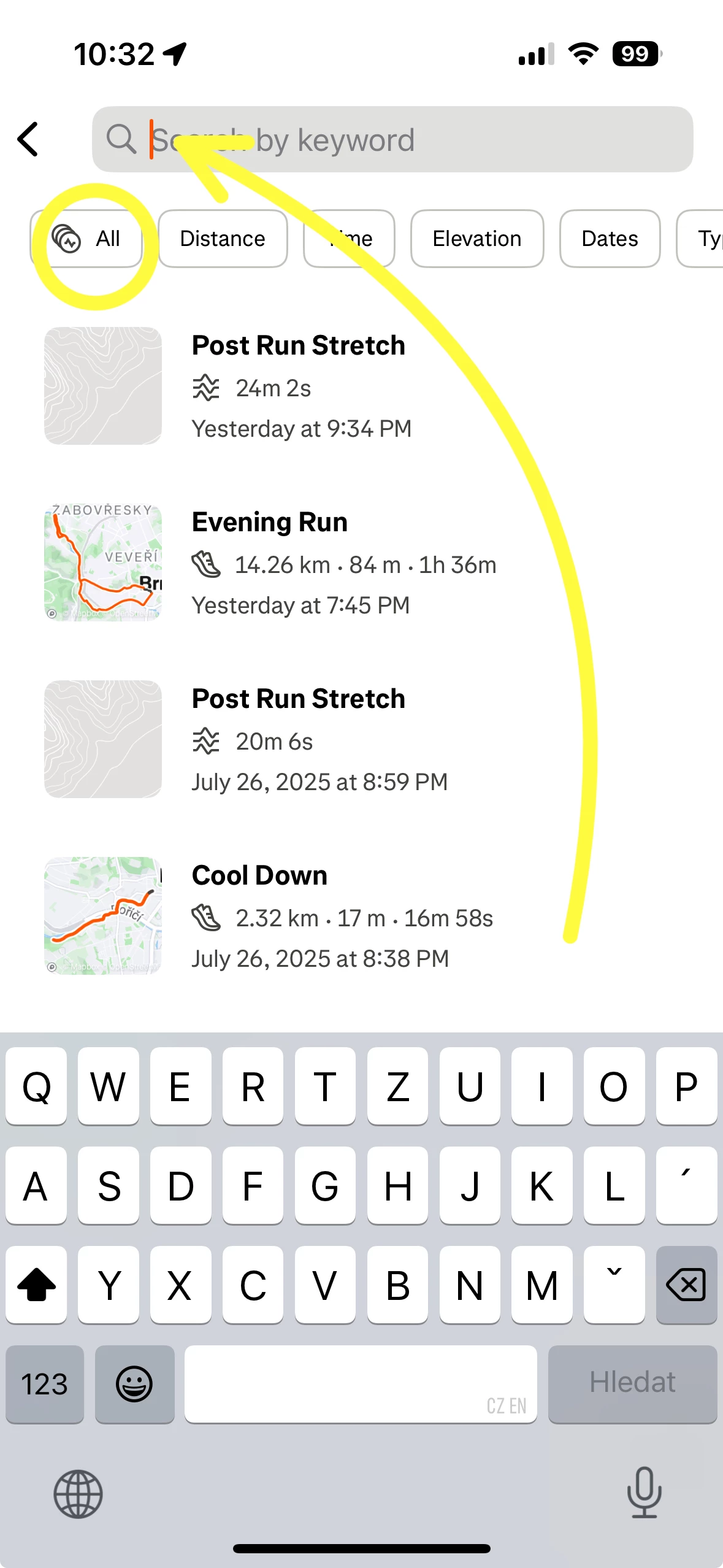The width and height of the screenshot is (723, 1568).
Task: Tap the Hledat search key
Action: point(632,1383)
